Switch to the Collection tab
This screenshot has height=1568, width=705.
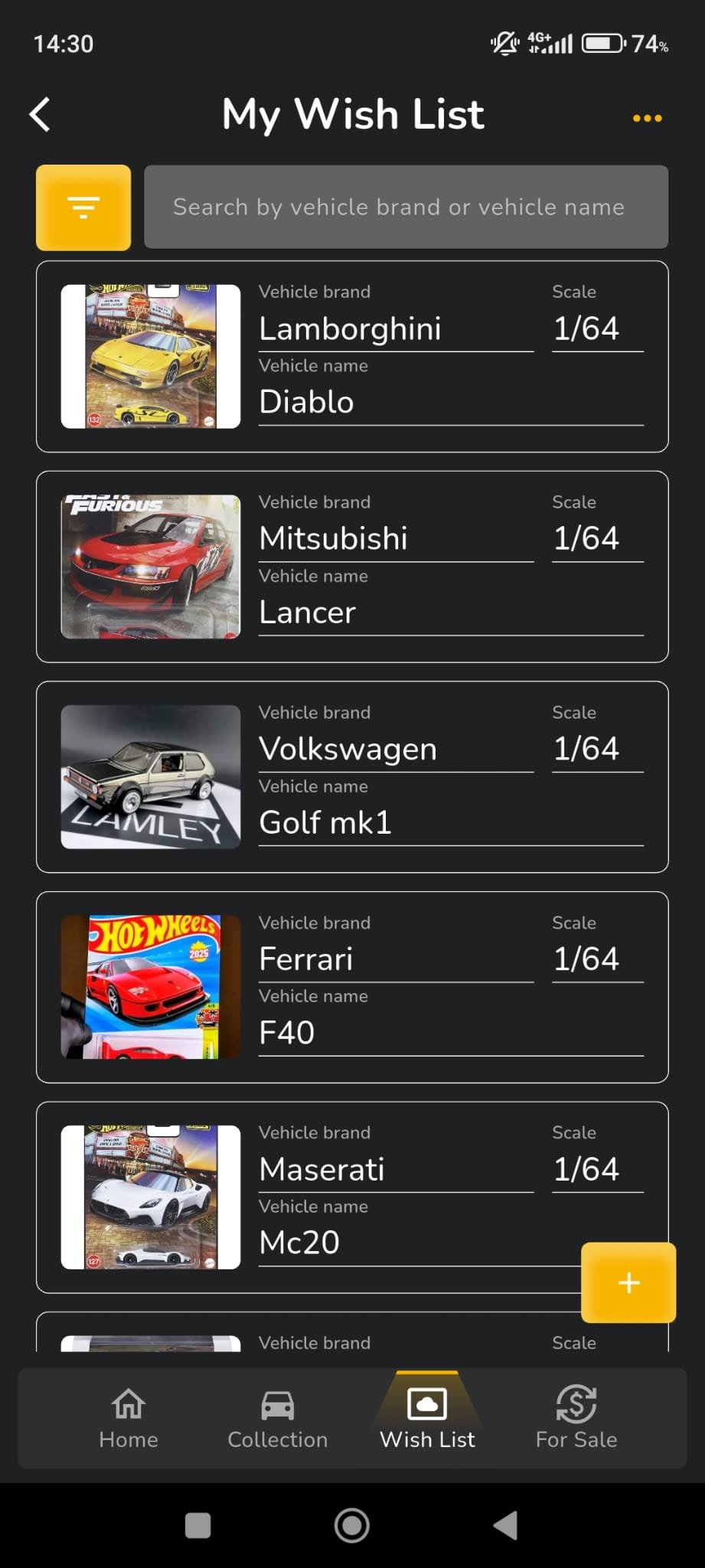click(x=277, y=1419)
